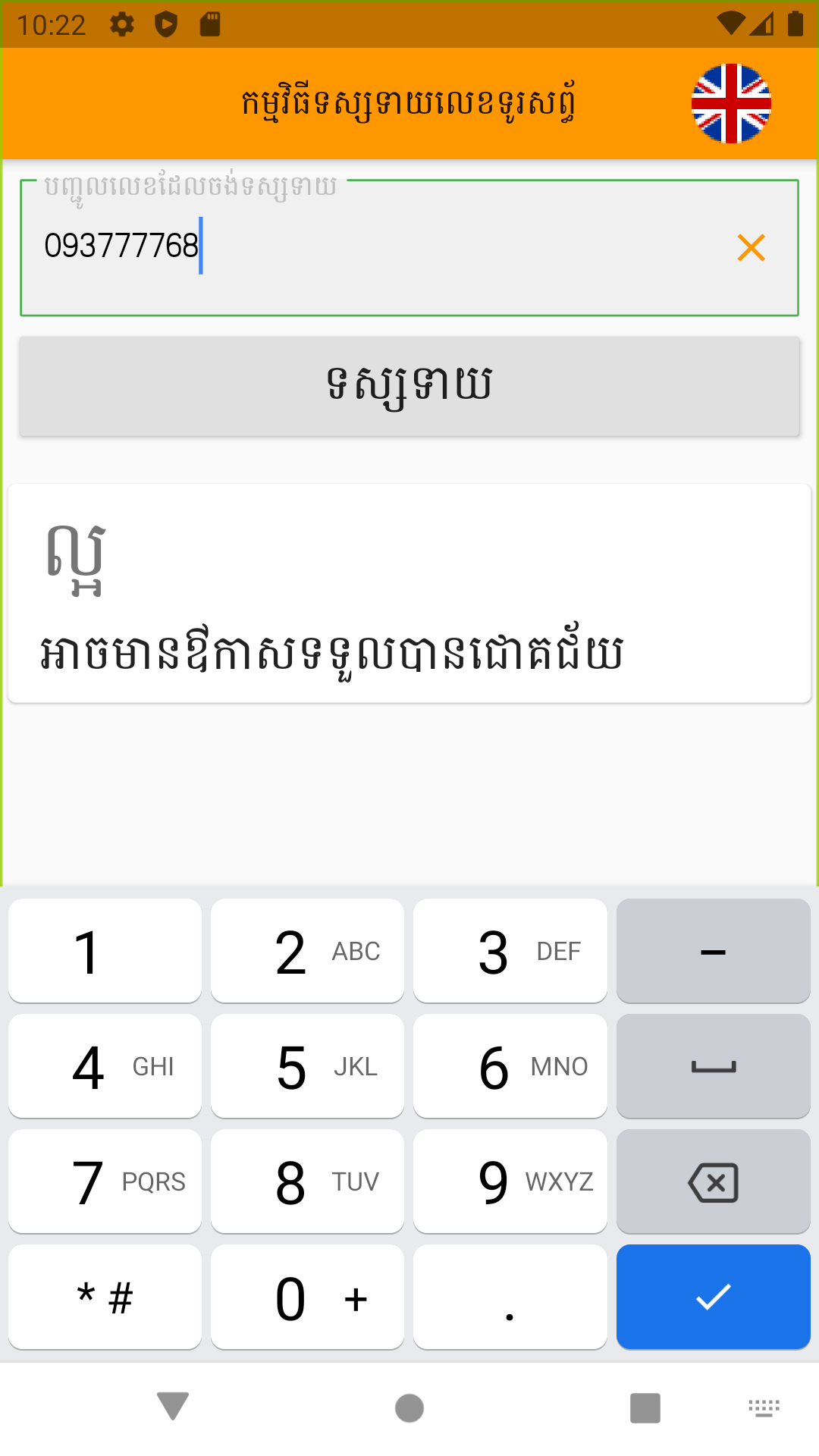The height and width of the screenshot is (1456, 819).
Task: Confirm entry with the blue checkmark key
Action: coord(713,1297)
